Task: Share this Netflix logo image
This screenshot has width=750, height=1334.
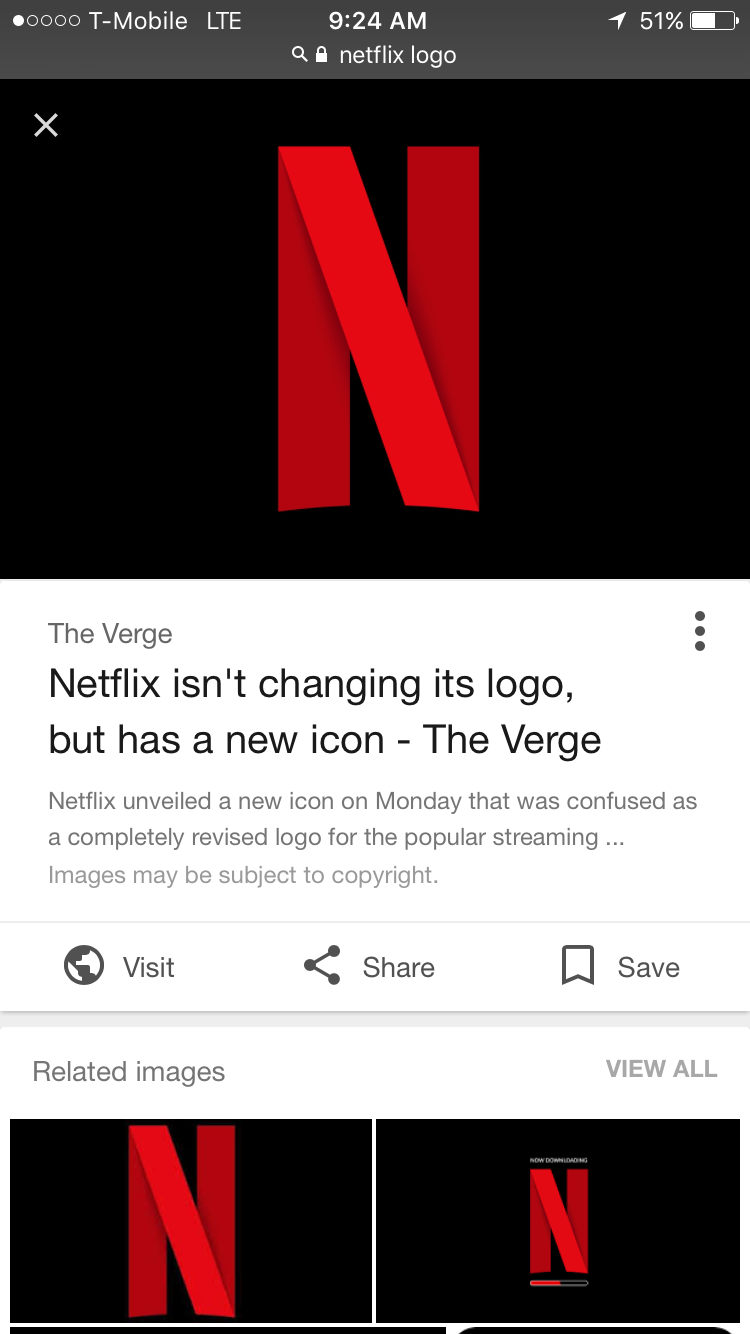Action: (x=369, y=967)
